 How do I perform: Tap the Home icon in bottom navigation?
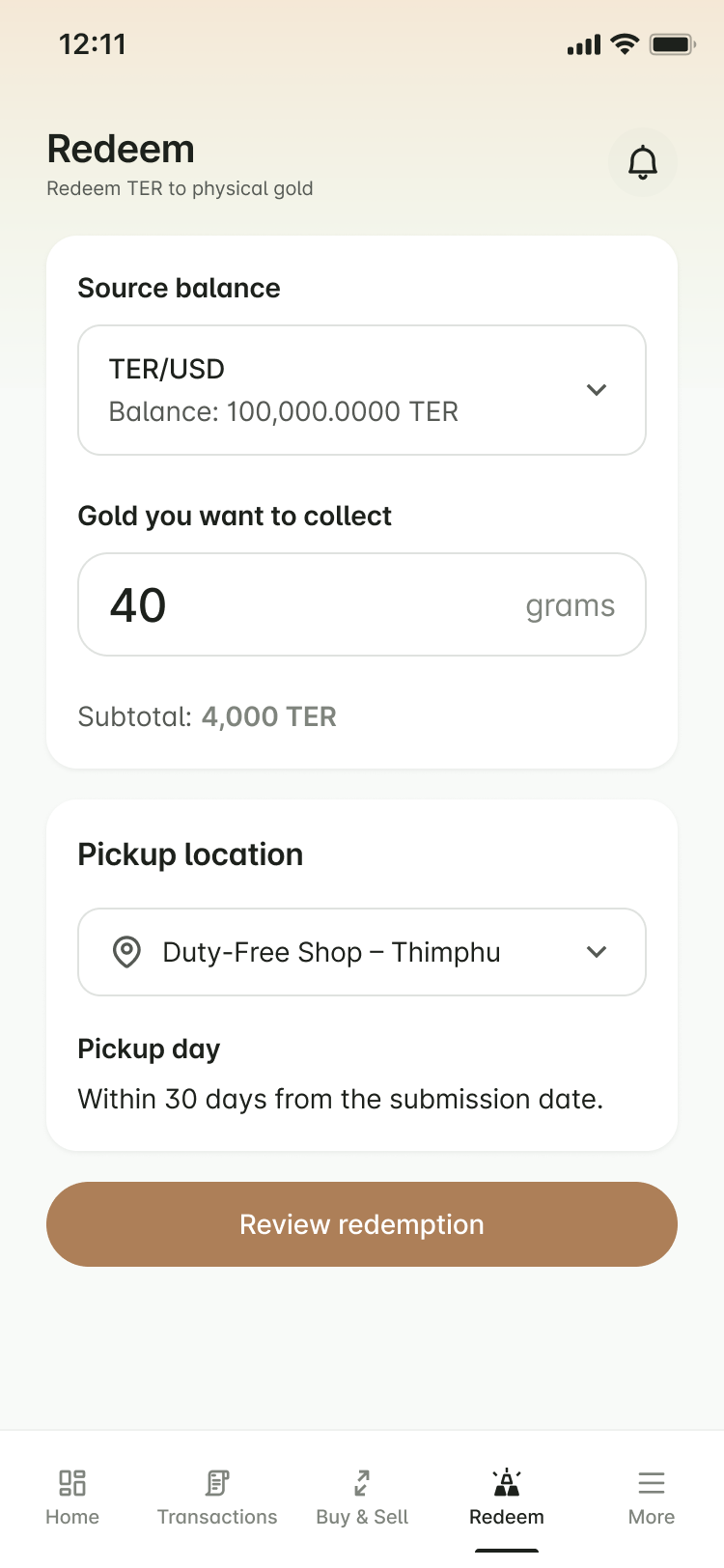click(71, 1482)
